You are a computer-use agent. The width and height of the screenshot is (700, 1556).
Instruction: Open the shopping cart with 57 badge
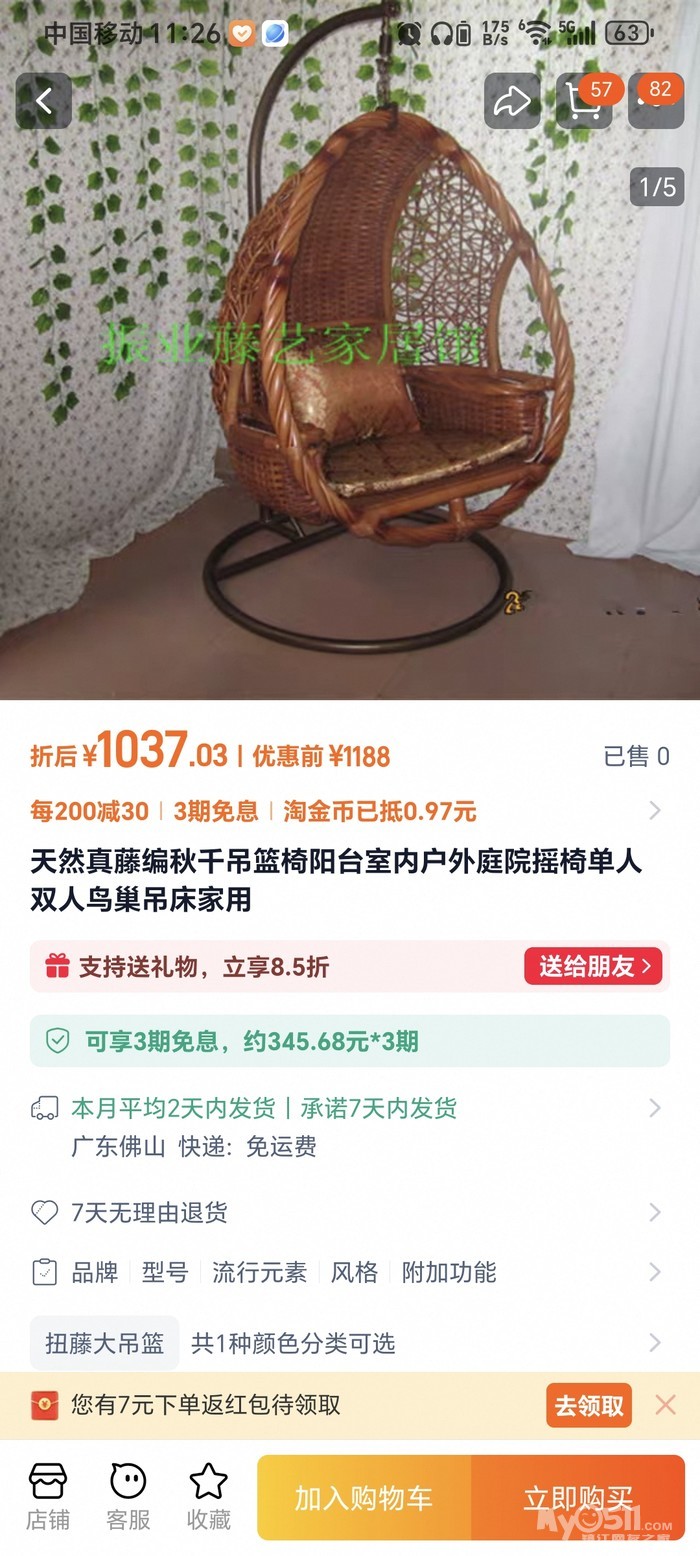[x=584, y=100]
